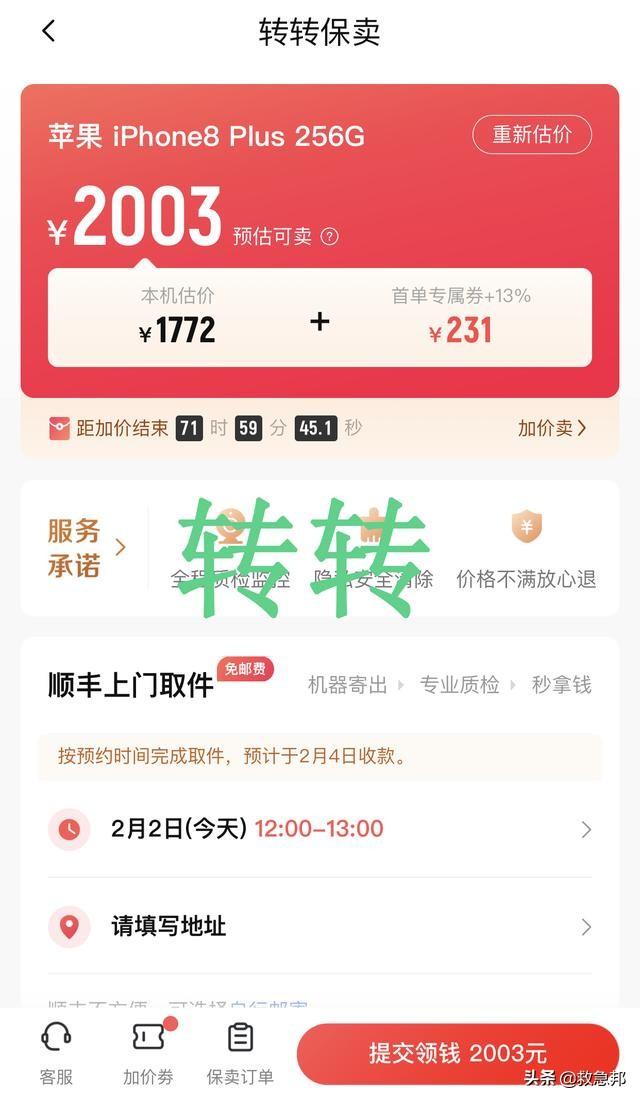This screenshot has width=640, height=1101.
Task: Submit with 提交领钱 2003元 button
Action: pos(458,1053)
